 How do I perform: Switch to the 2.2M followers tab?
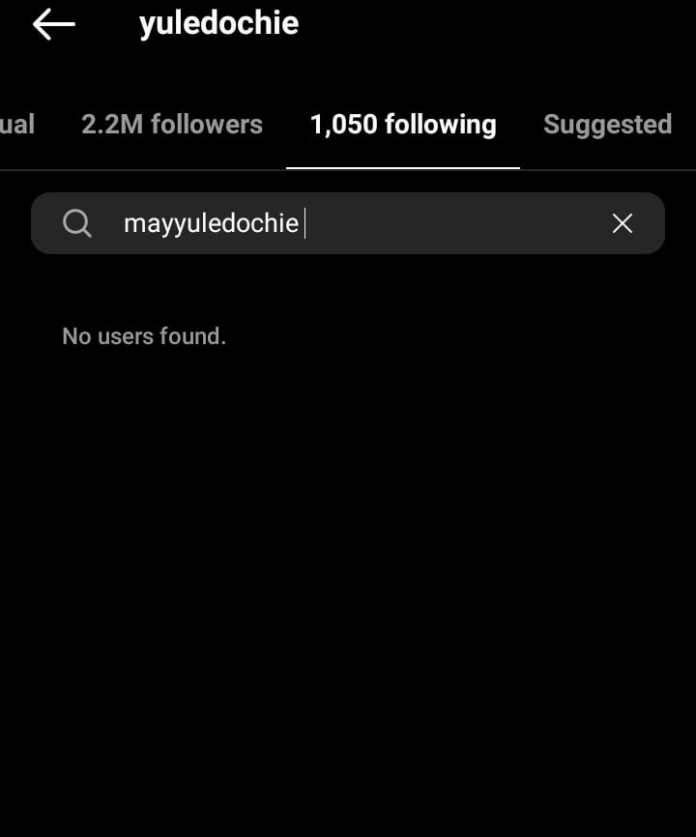(x=172, y=124)
